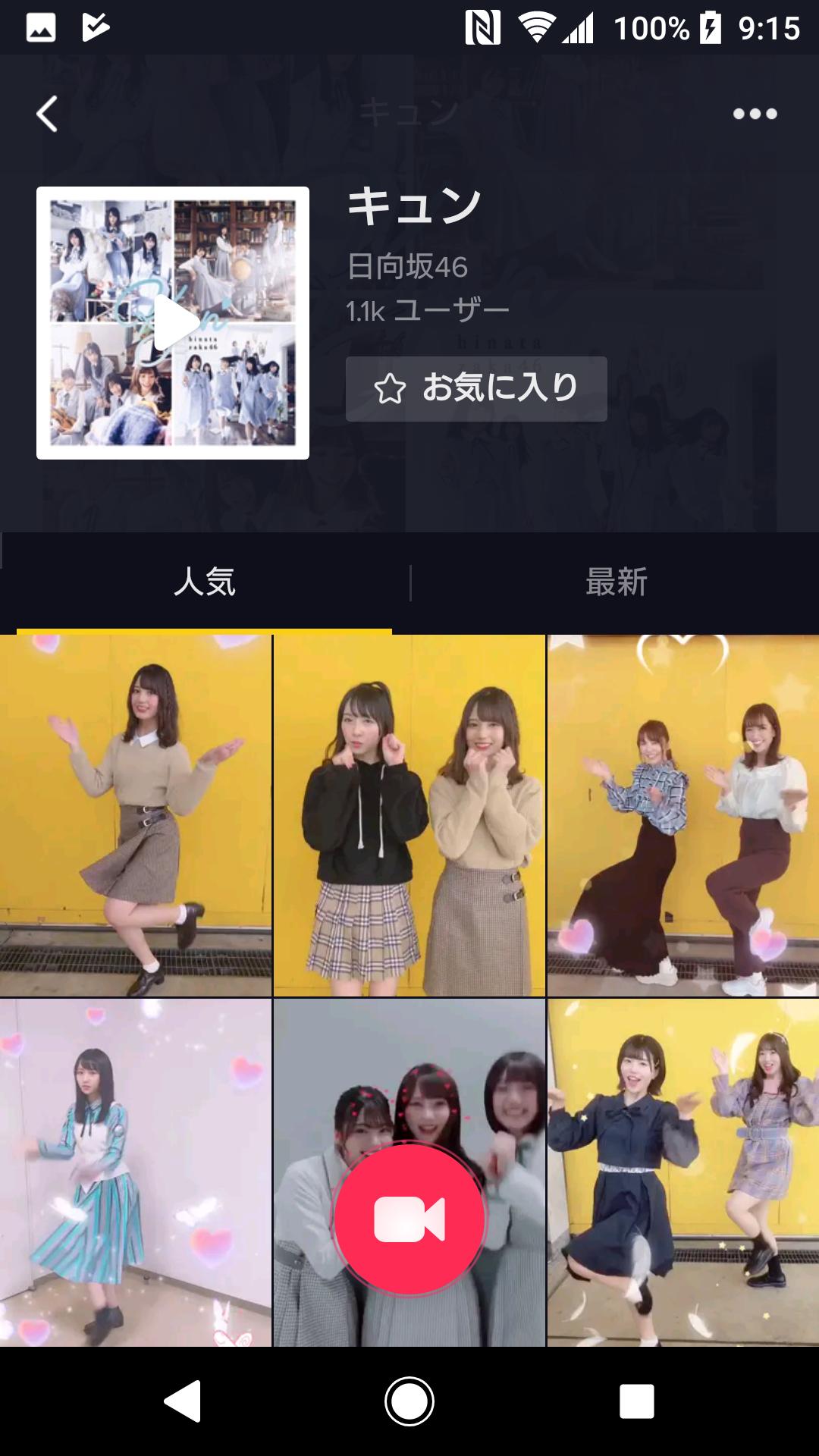The width and height of the screenshot is (819, 1456).
Task: Select the 人気 tab
Action: [204, 582]
